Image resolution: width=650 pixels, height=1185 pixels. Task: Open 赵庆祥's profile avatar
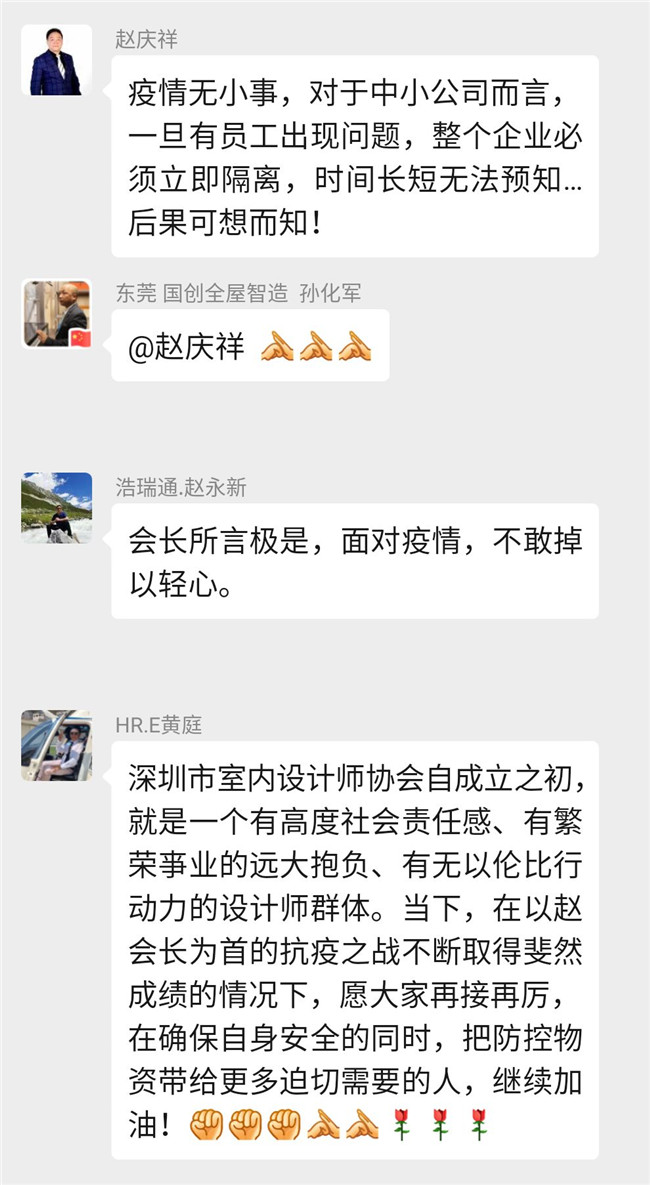tap(56, 60)
